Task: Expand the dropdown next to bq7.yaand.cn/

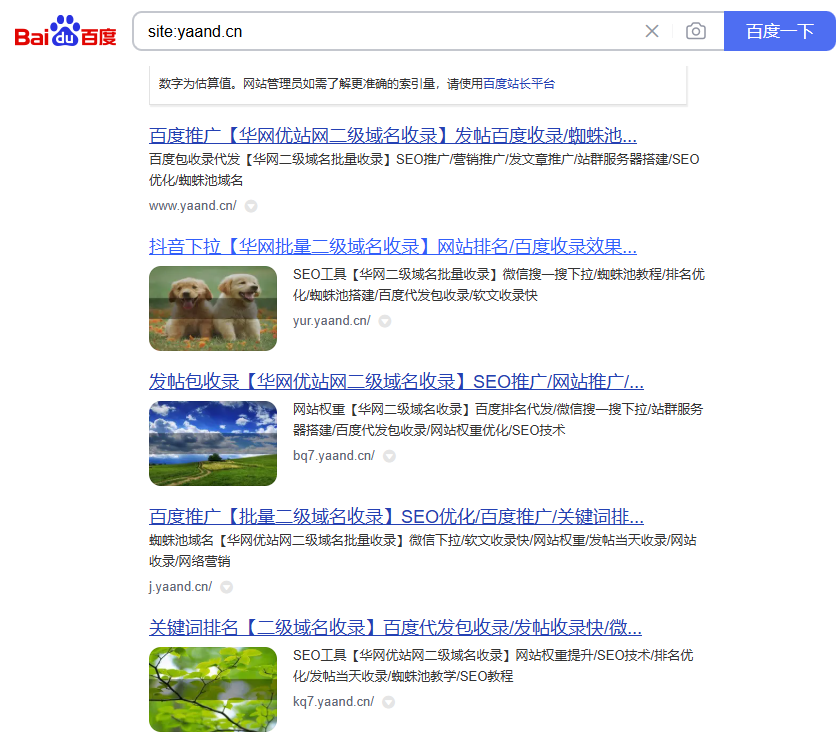Action: [389, 456]
